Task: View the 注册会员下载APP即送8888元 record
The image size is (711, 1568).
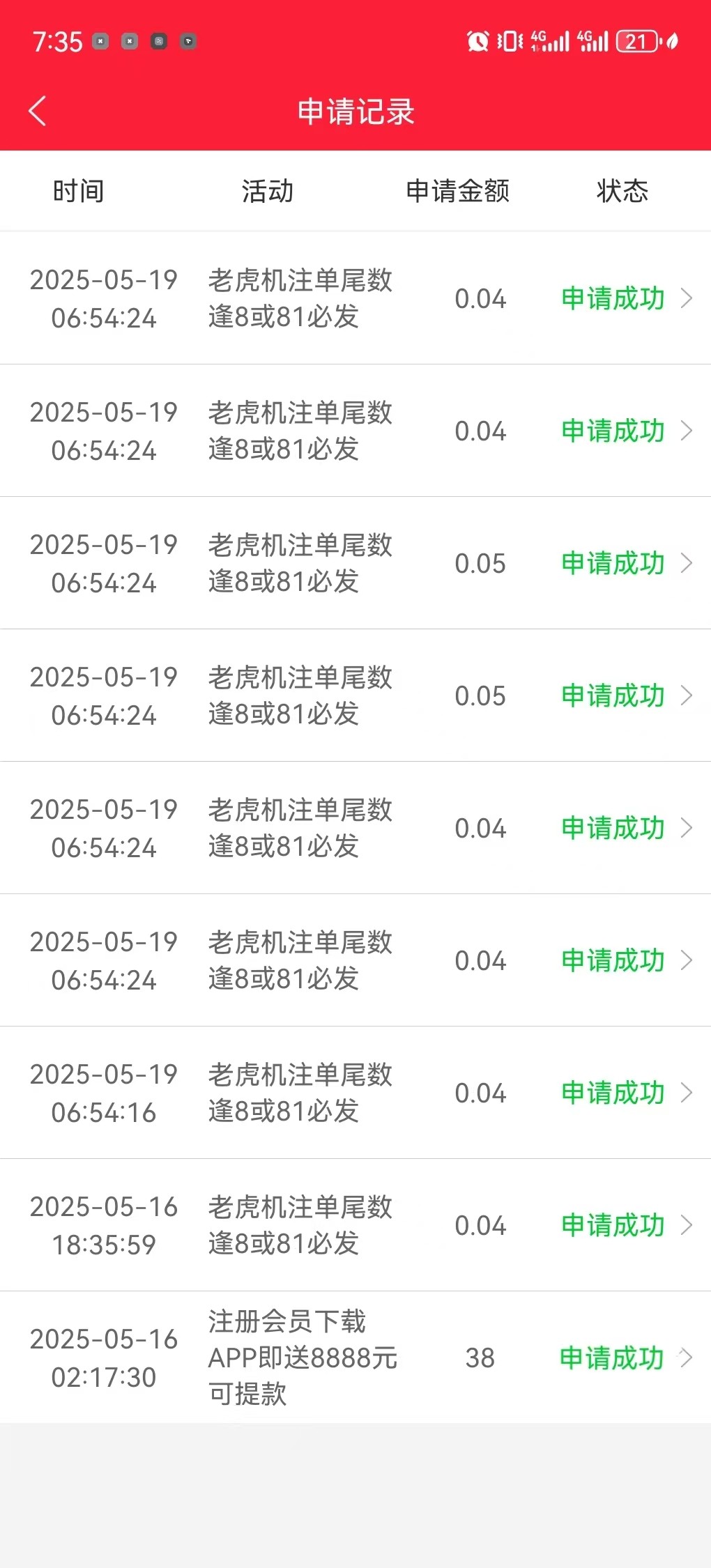Action: pyautogui.click(x=355, y=1358)
